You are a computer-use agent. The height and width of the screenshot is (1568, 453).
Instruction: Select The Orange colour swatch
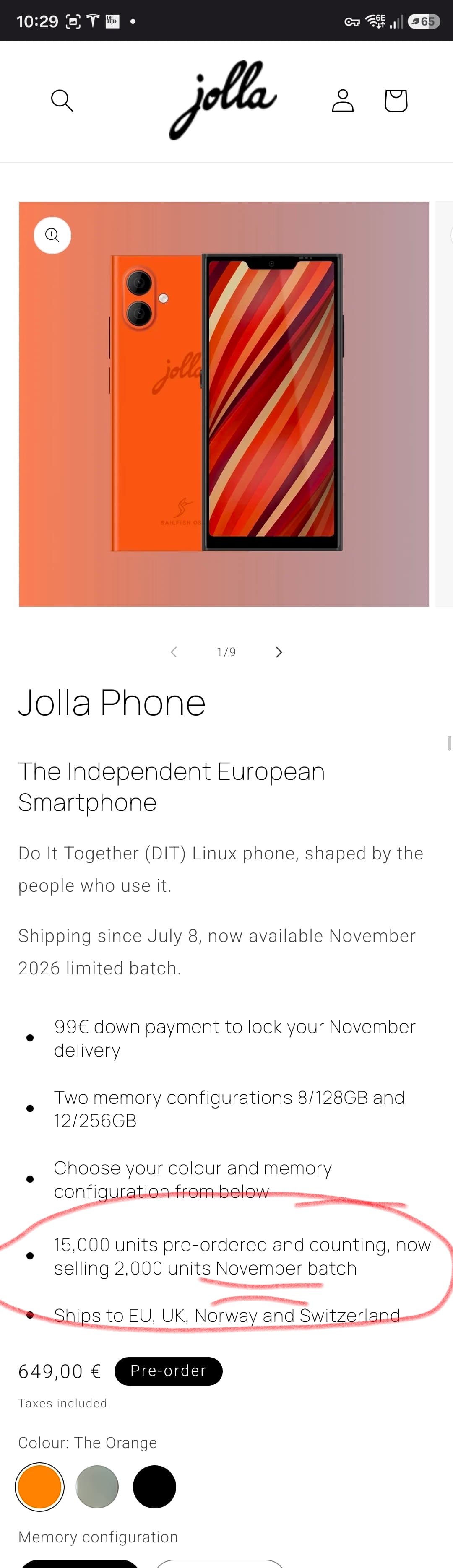coord(39,1486)
